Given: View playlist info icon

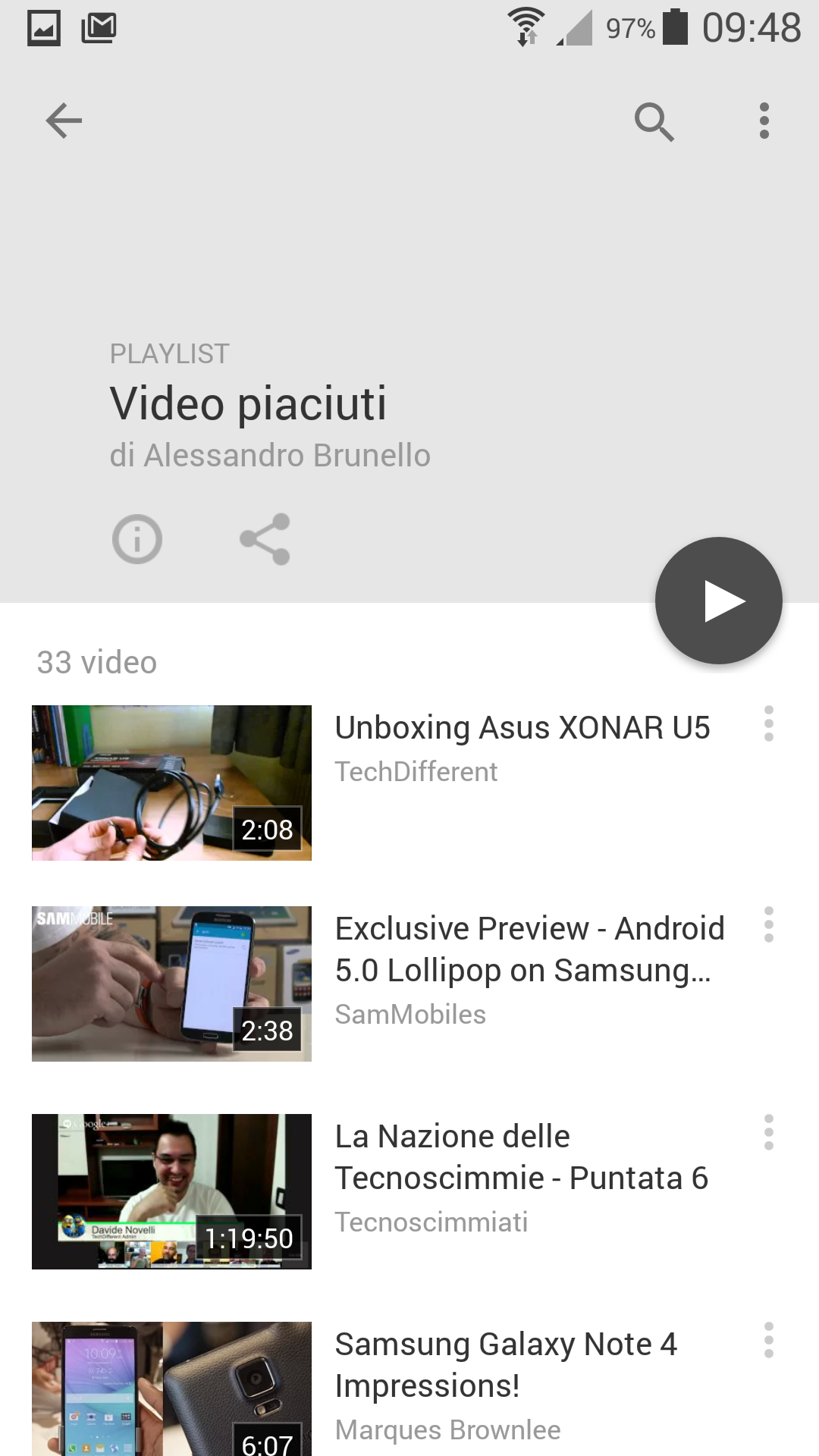Looking at the screenshot, I should [x=137, y=539].
